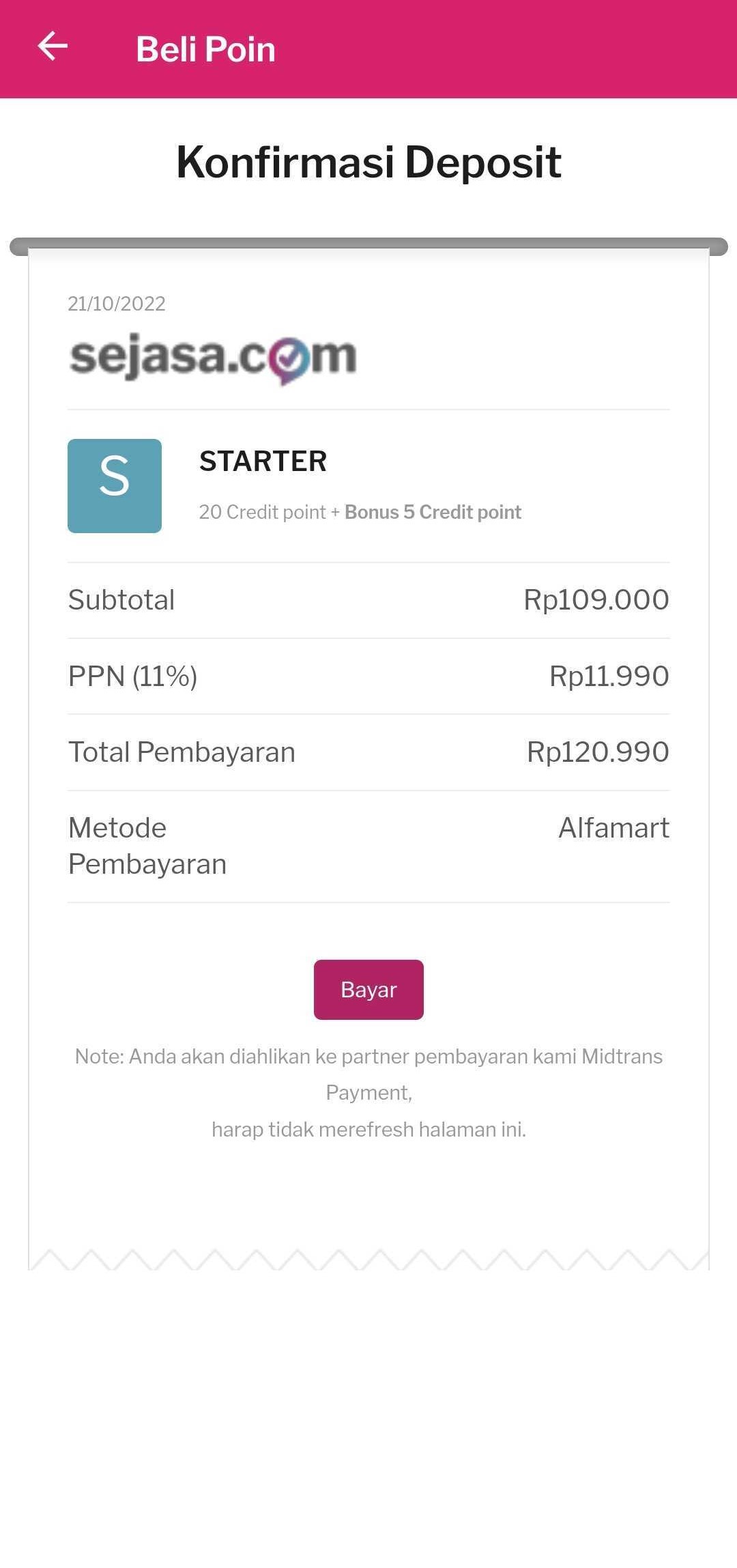Select the STARTER package icon
Image resolution: width=737 pixels, height=1568 pixels.
(x=115, y=485)
